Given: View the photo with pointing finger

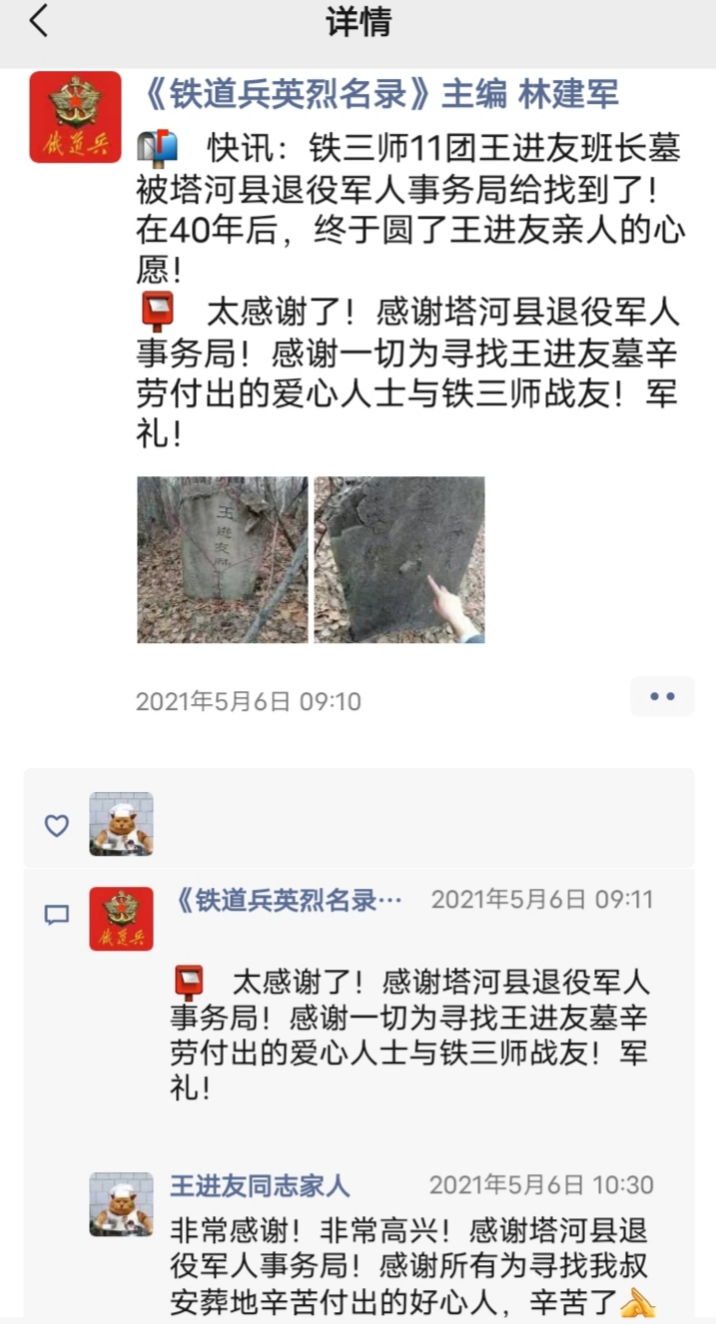Looking at the screenshot, I should 399,559.
